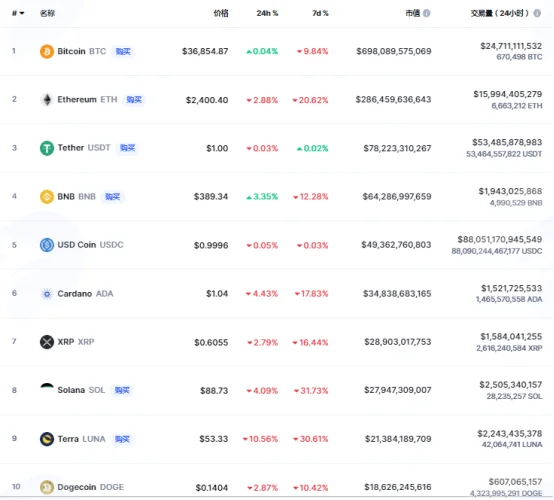The image size is (554, 500).
Task: Open the market cap info icon
Action: pyautogui.click(x=426, y=13)
